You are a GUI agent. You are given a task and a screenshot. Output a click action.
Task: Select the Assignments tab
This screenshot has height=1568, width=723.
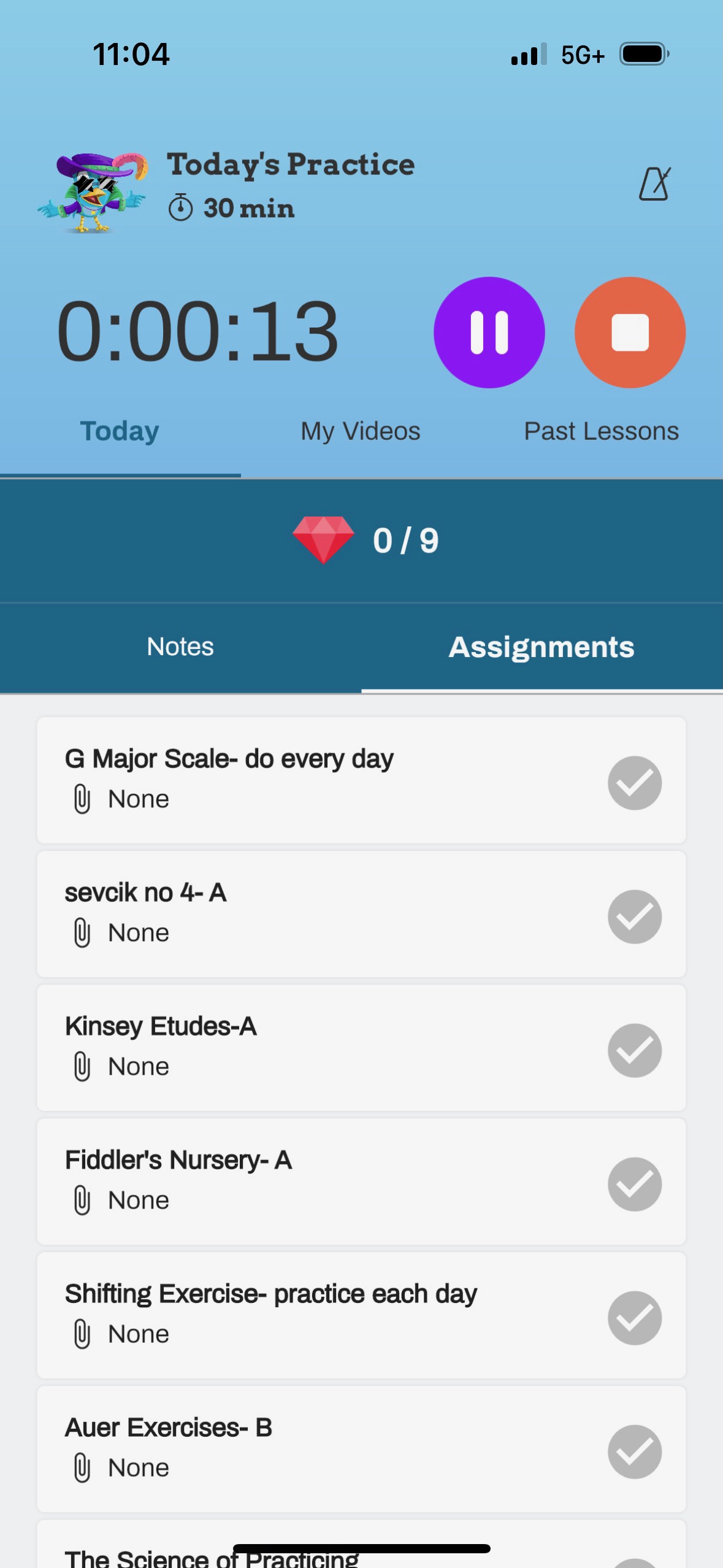point(541,647)
